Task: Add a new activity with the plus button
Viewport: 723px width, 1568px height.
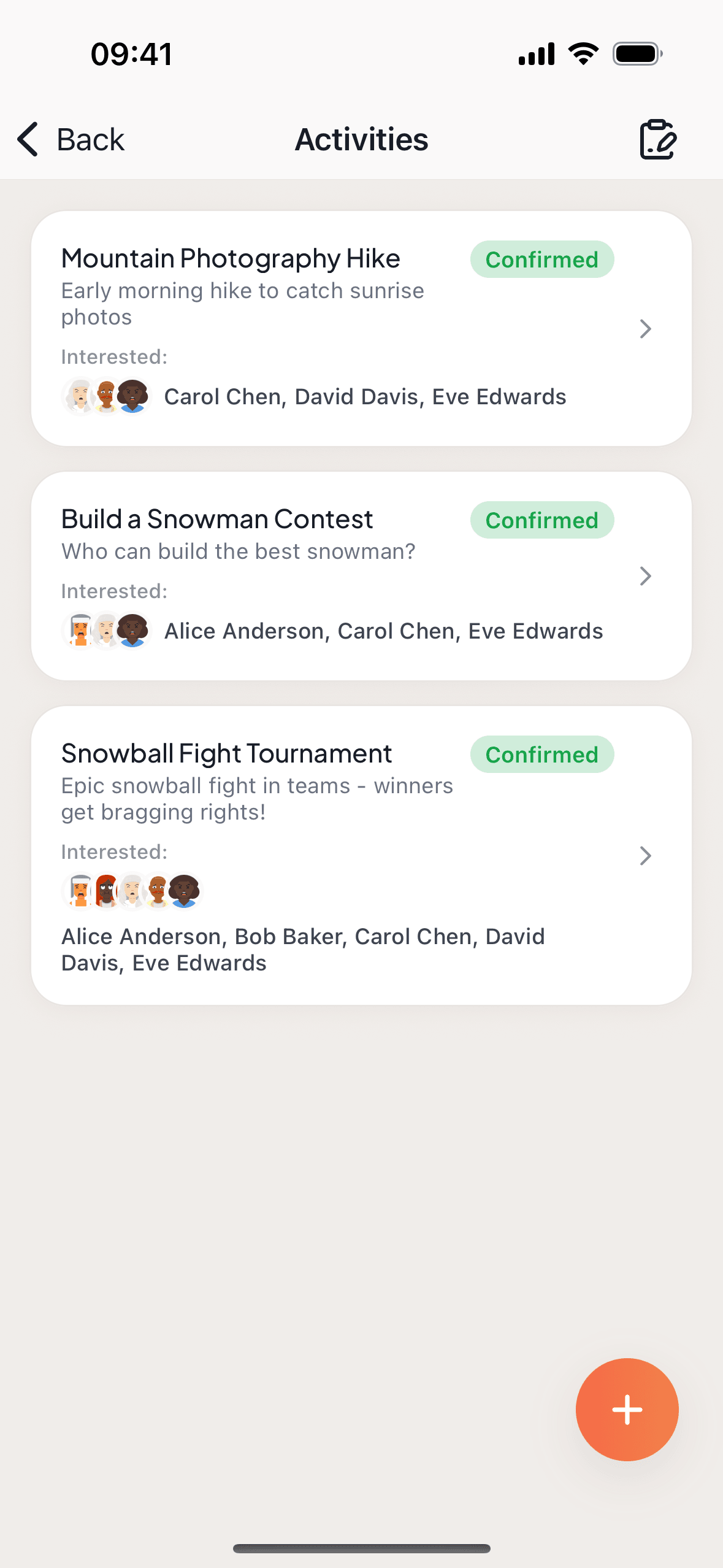Action: (x=627, y=1409)
